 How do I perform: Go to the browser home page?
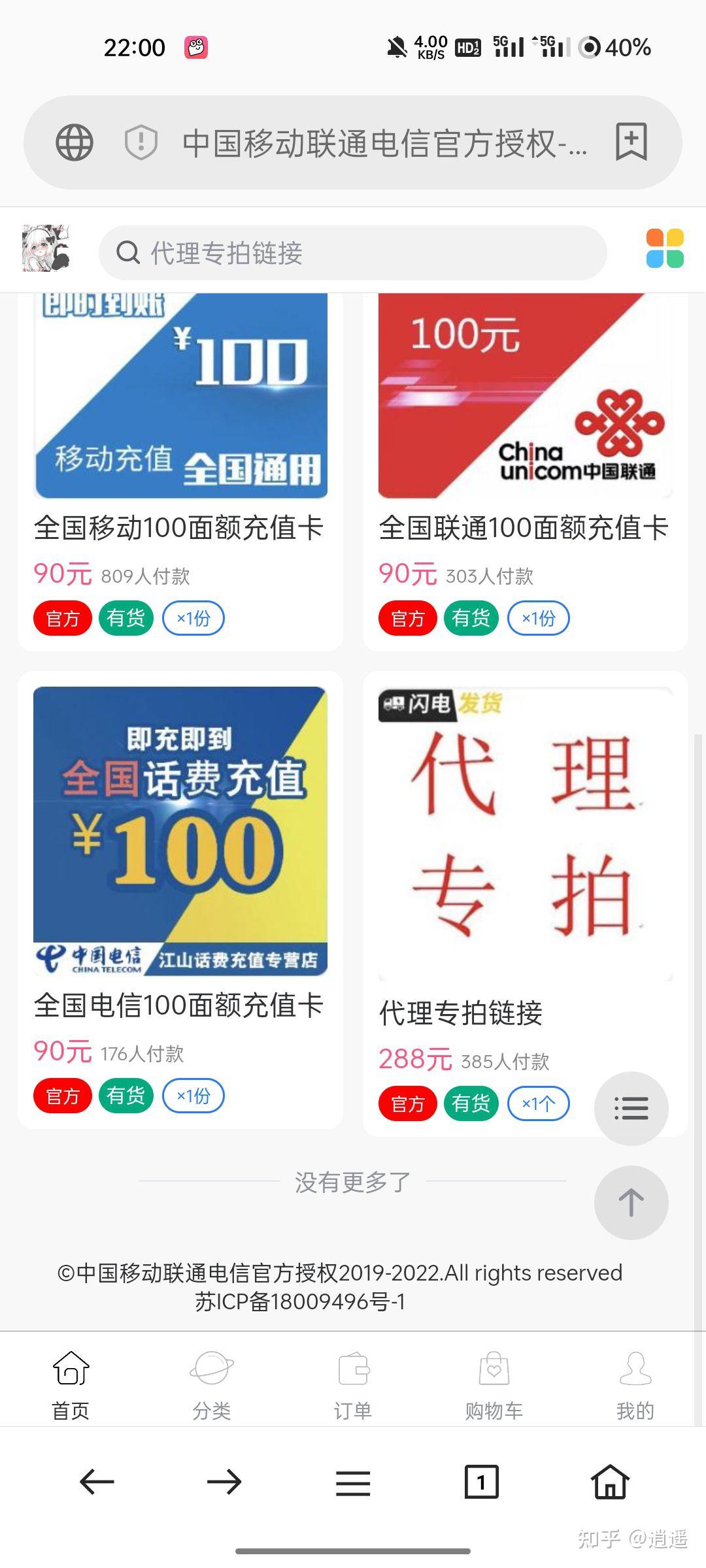tap(610, 1482)
